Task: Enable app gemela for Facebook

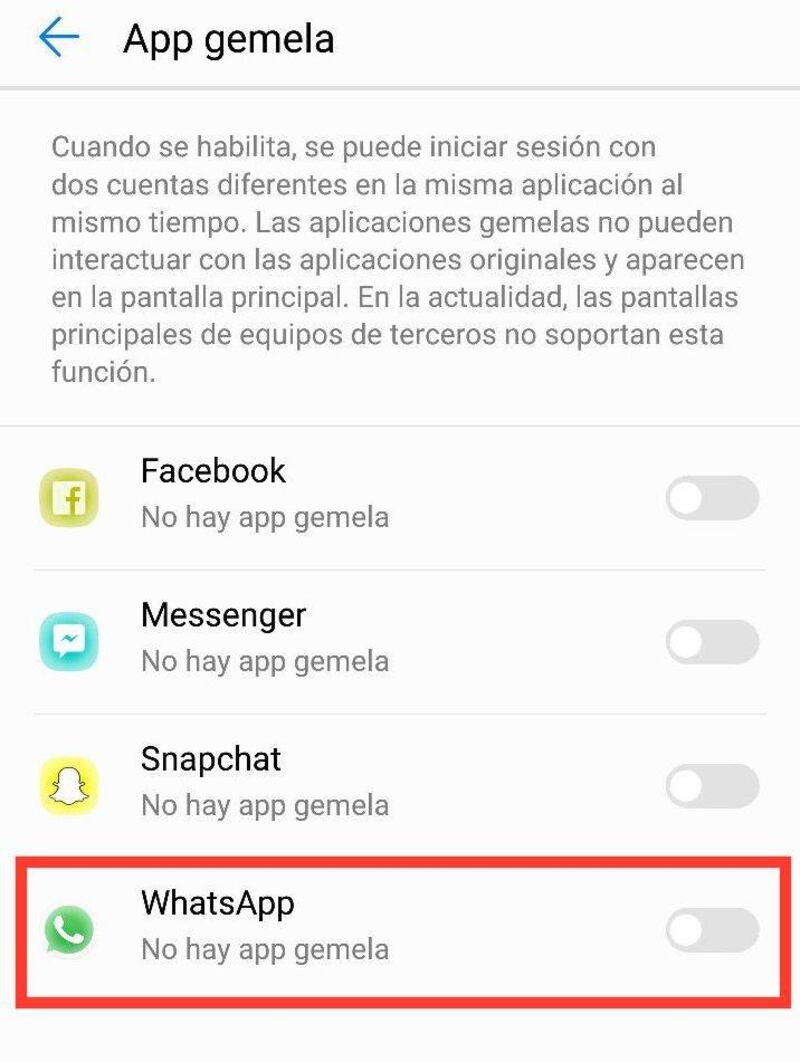Action: point(712,498)
